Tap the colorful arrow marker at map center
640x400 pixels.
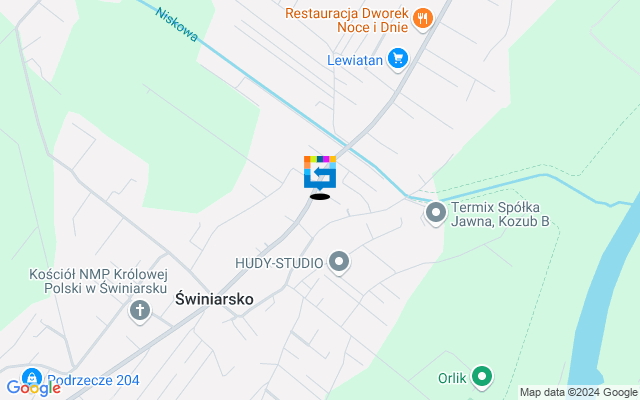pyautogui.click(x=320, y=172)
